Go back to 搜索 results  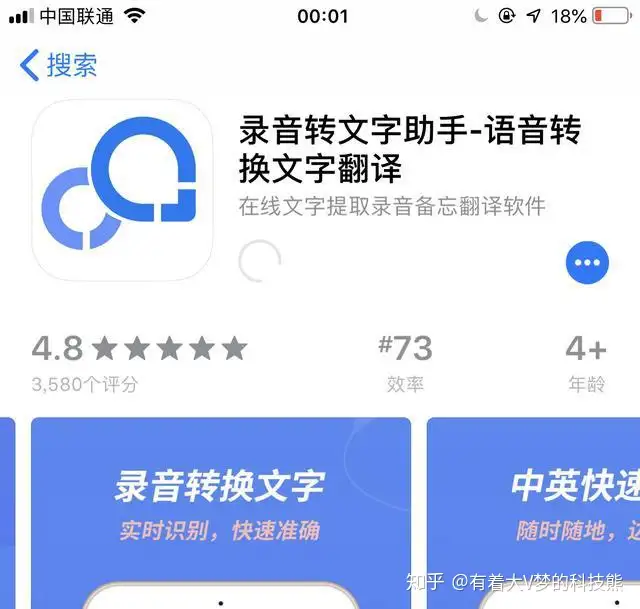(60, 67)
